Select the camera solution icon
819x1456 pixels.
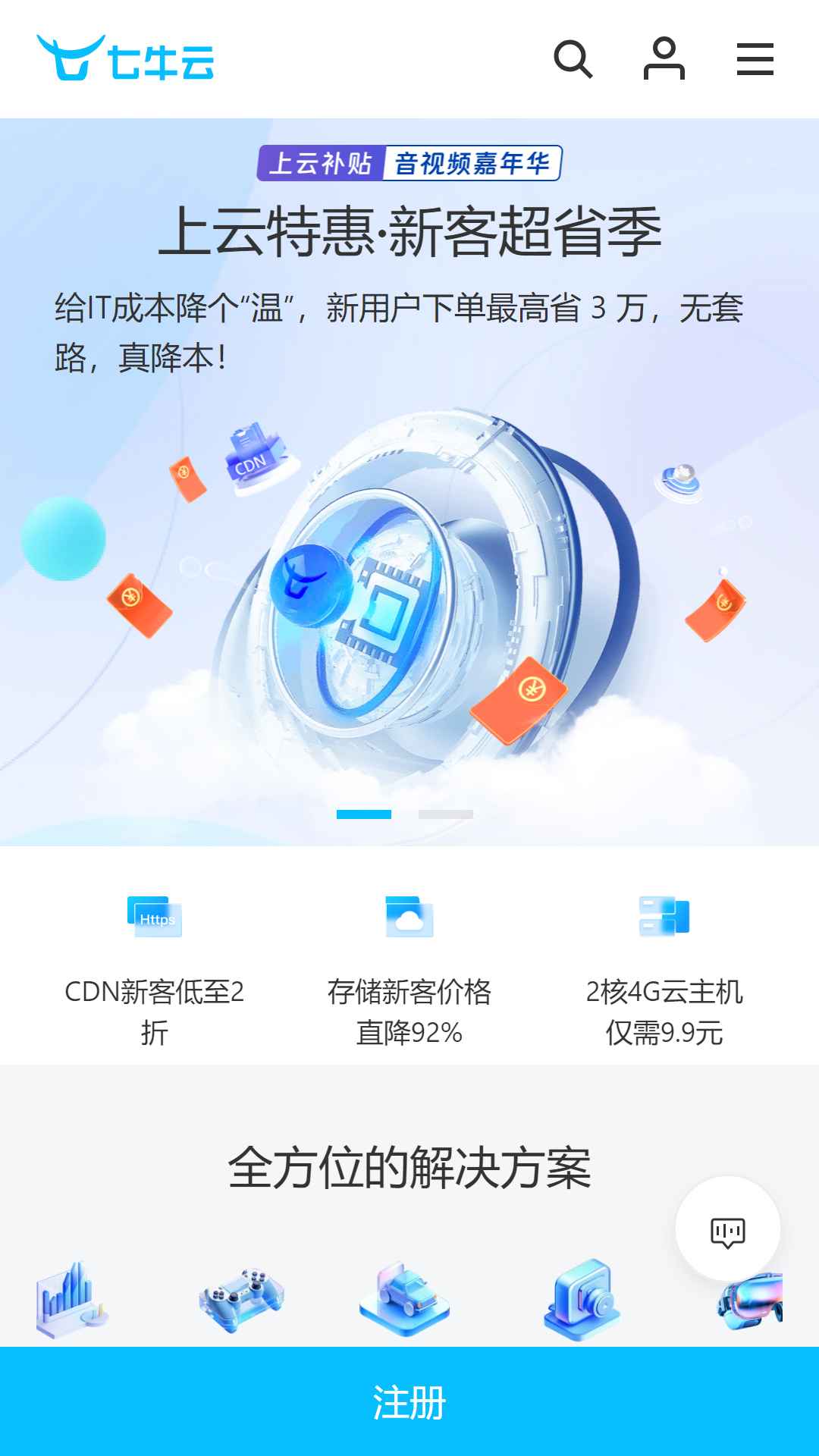coord(582,1299)
